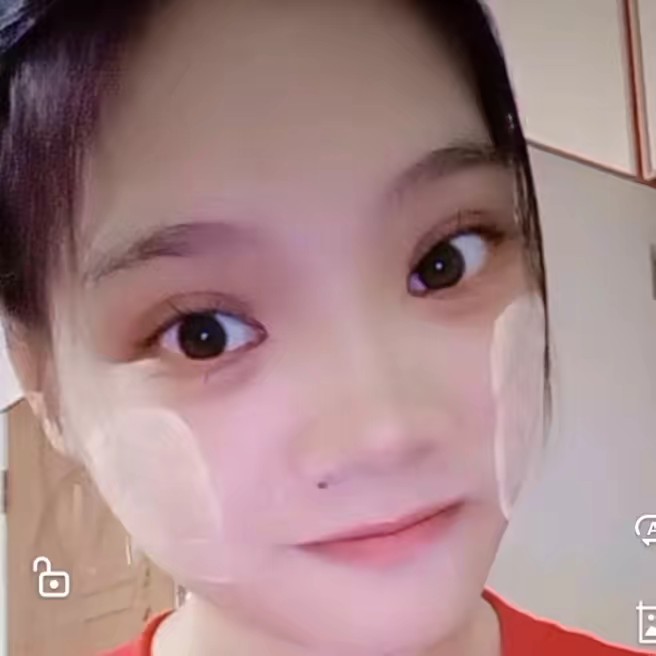Screen dimensions: 656x656
Task: Tap the picture icon at the edge
Action: tap(647, 622)
